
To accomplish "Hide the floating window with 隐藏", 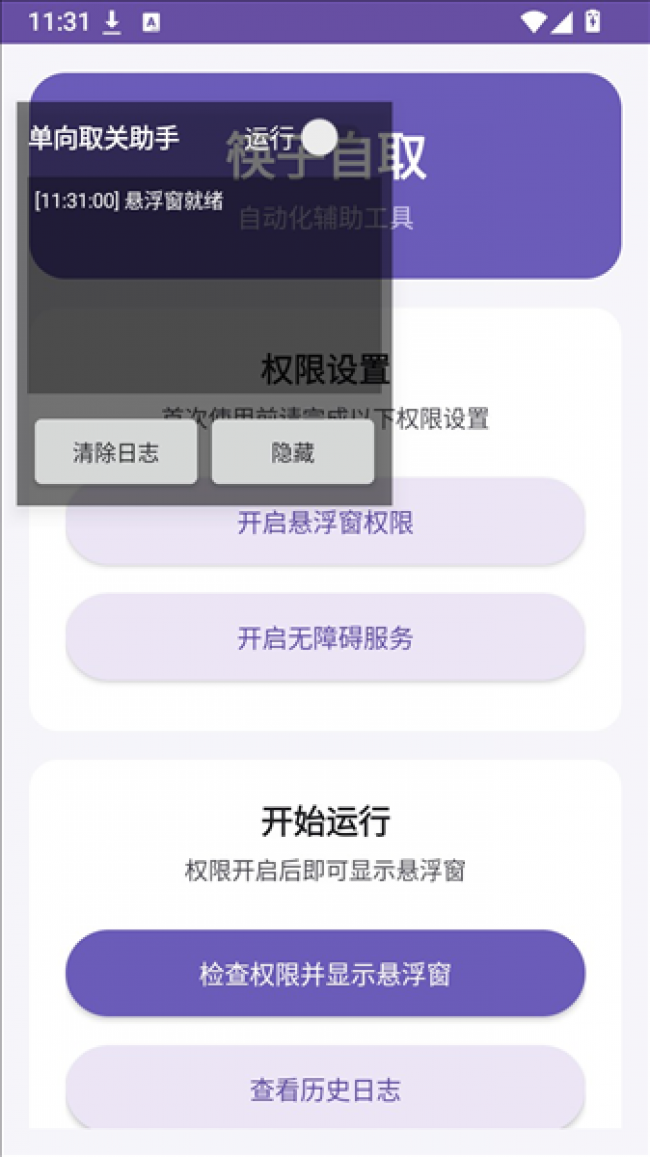I will [x=293, y=452].
